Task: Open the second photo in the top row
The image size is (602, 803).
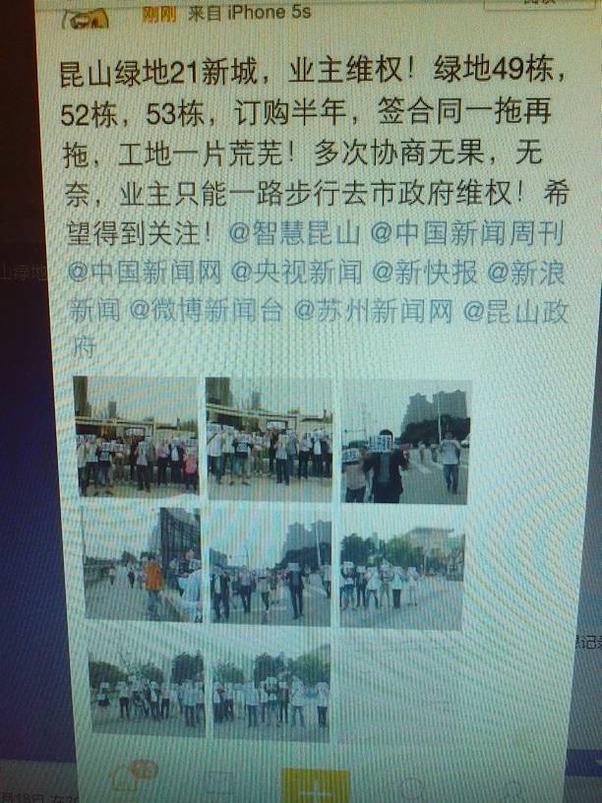Action: 269,438
